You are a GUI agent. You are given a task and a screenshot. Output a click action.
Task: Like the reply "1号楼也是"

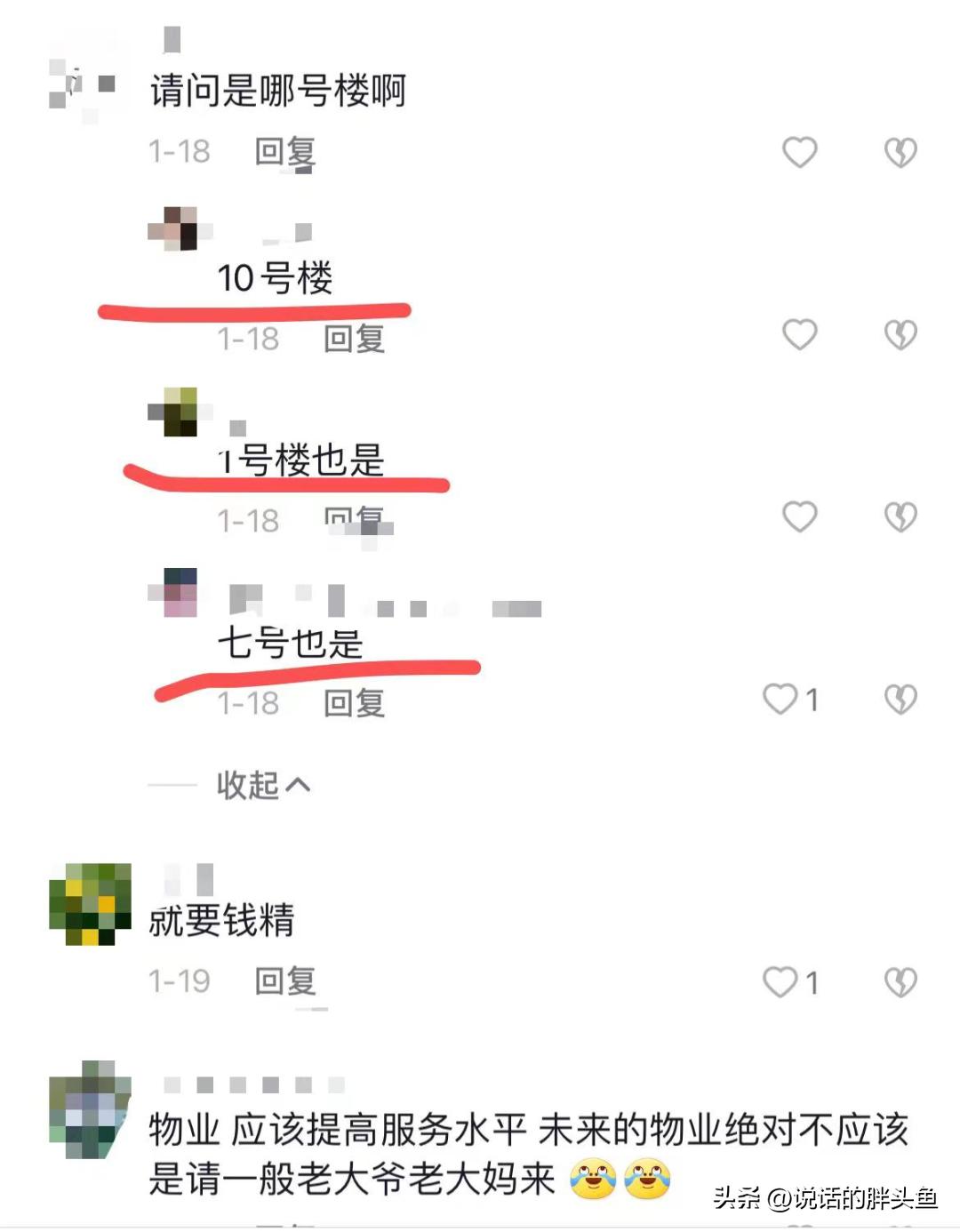[799, 514]
